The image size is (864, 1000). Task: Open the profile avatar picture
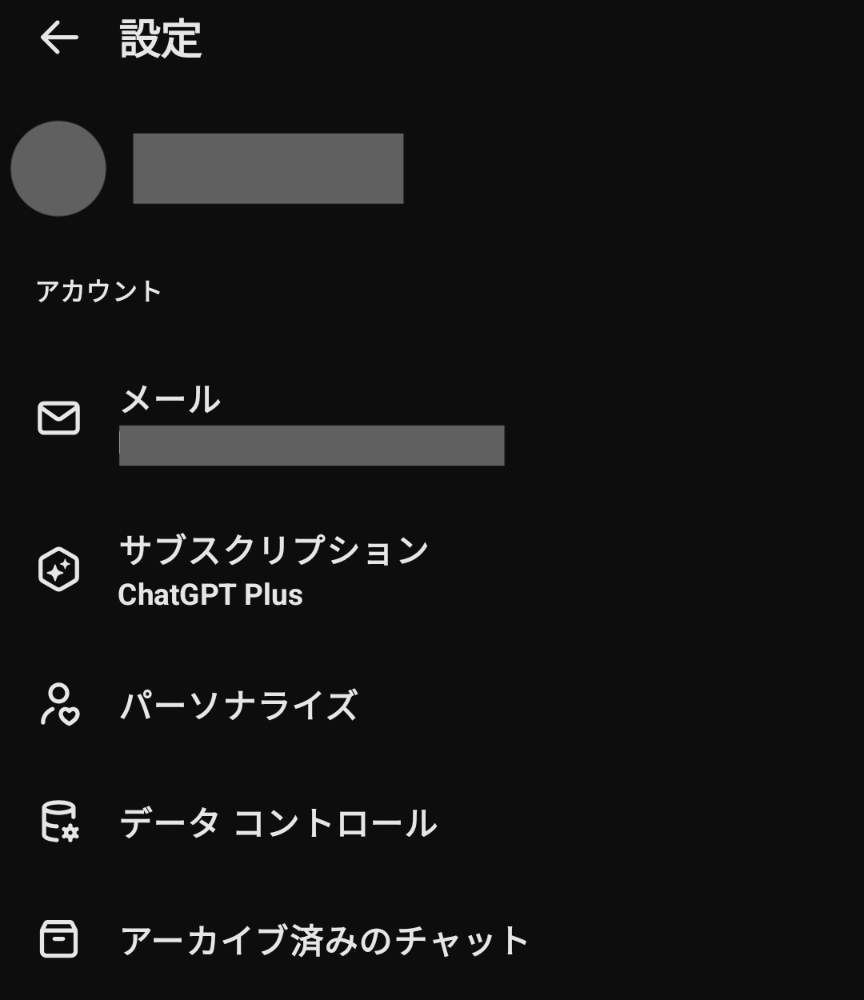click(58, 168)
